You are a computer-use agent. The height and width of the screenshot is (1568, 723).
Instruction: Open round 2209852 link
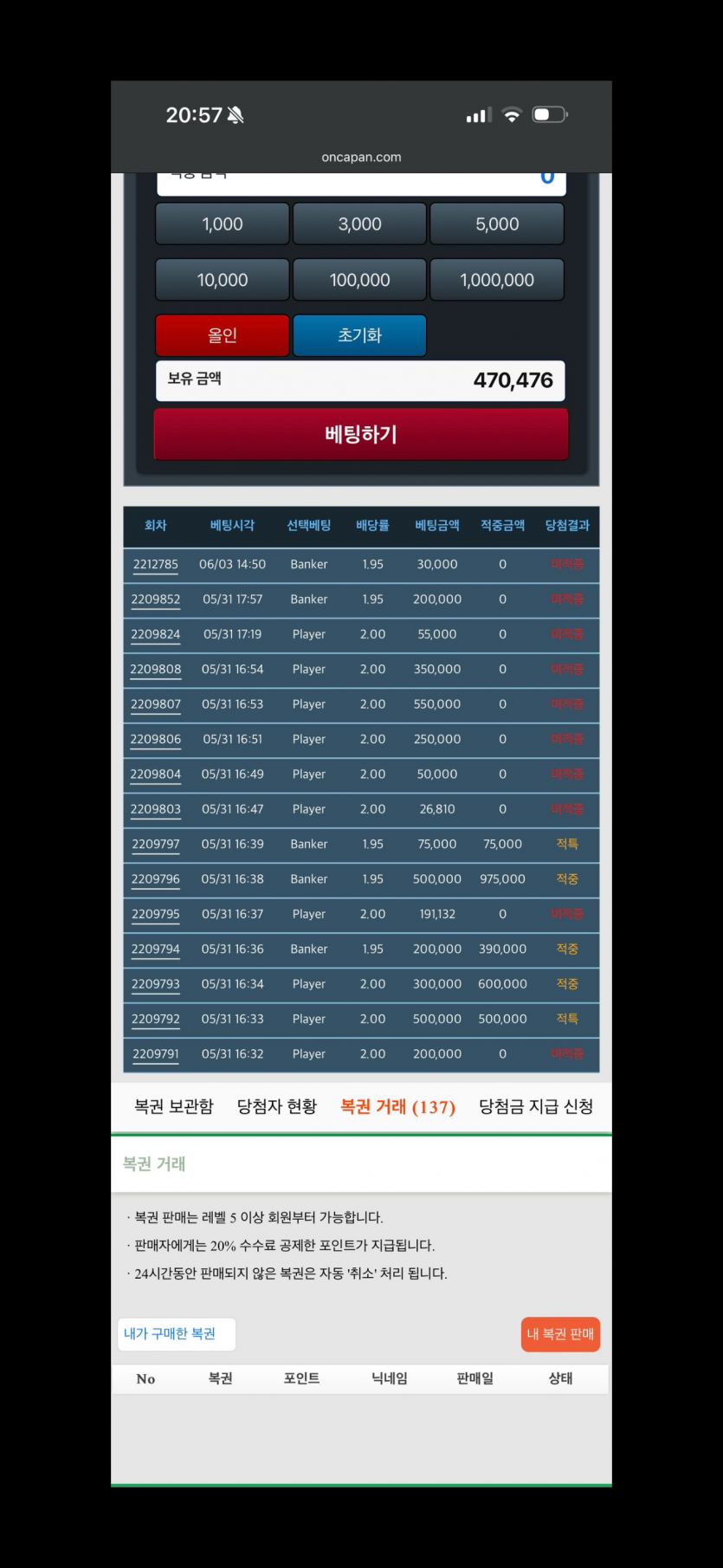pos(156,599)
